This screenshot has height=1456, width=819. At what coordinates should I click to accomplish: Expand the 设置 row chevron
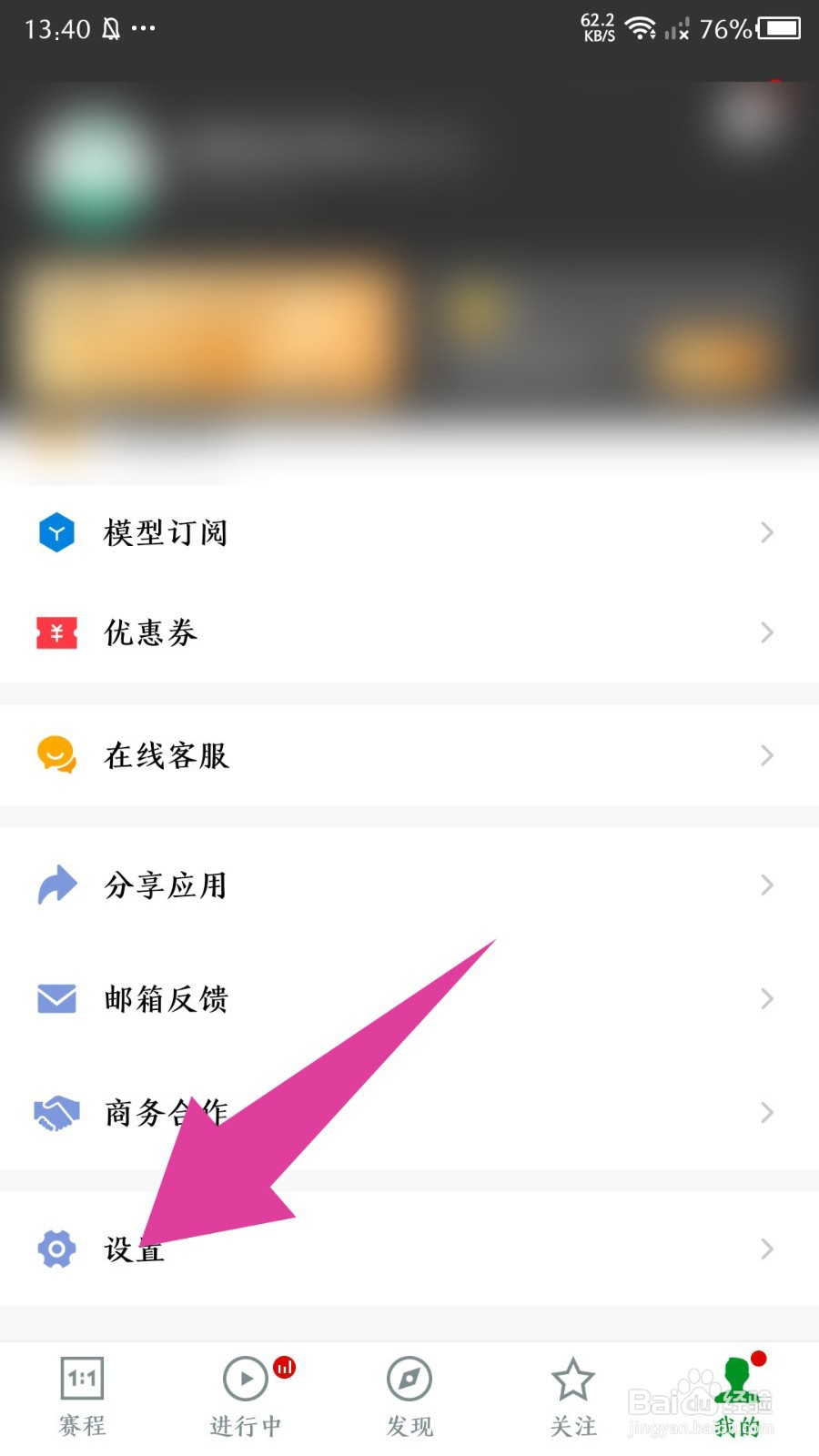(x=766, y=1249)
